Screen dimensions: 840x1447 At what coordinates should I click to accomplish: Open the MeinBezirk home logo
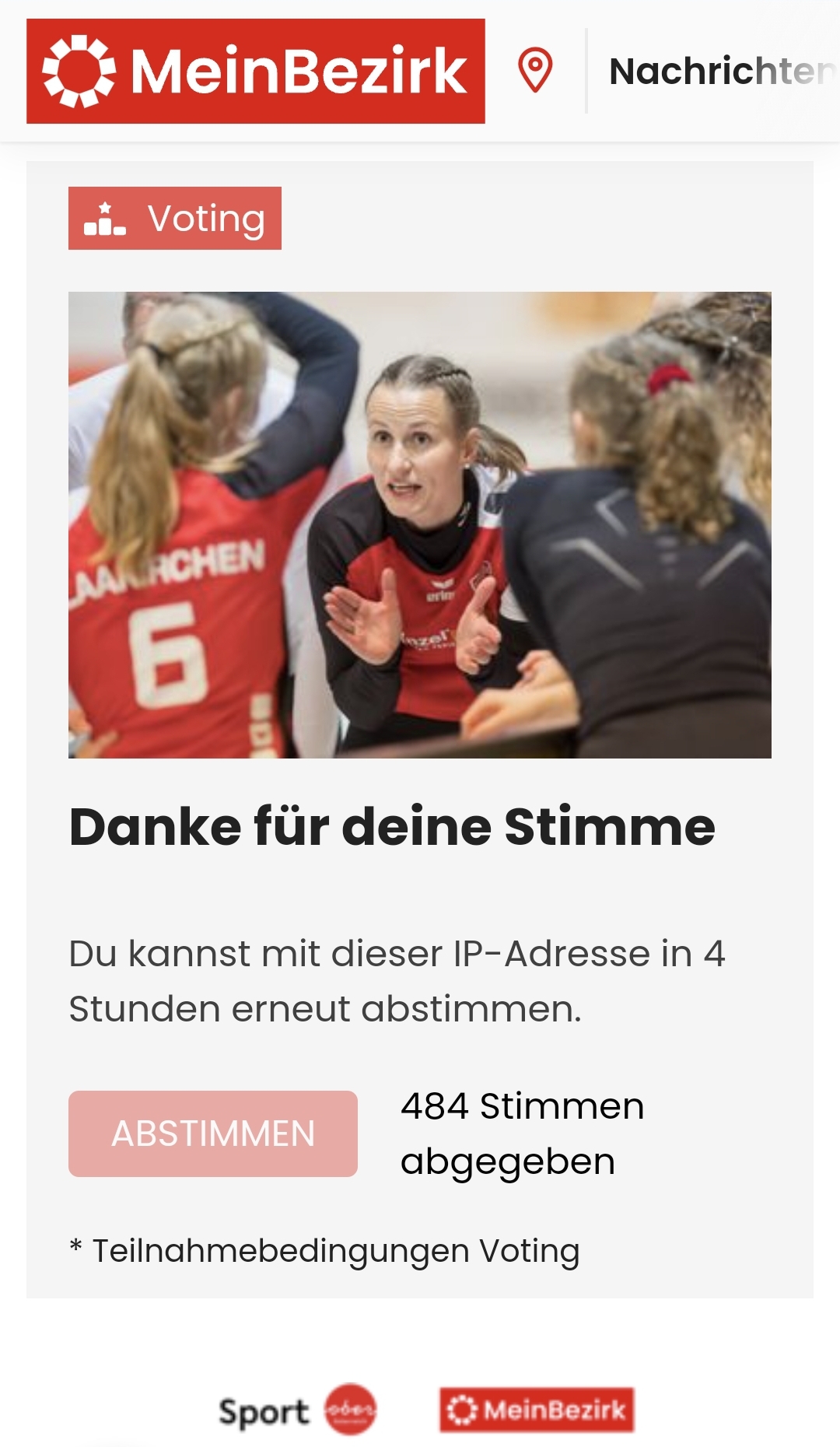255,71
